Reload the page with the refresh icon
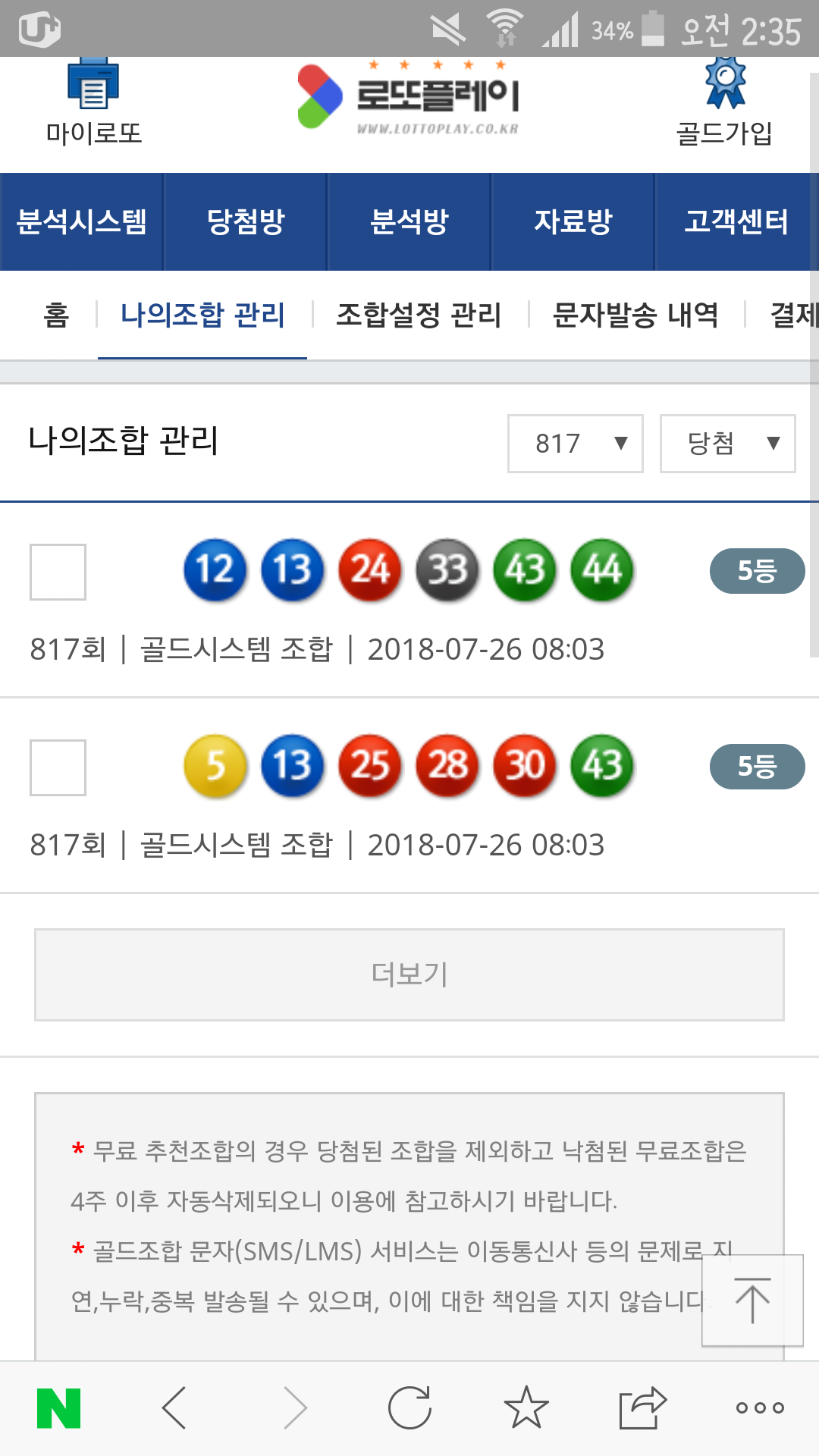Viewport: 819px width, 1456px height. point(409,1407)
